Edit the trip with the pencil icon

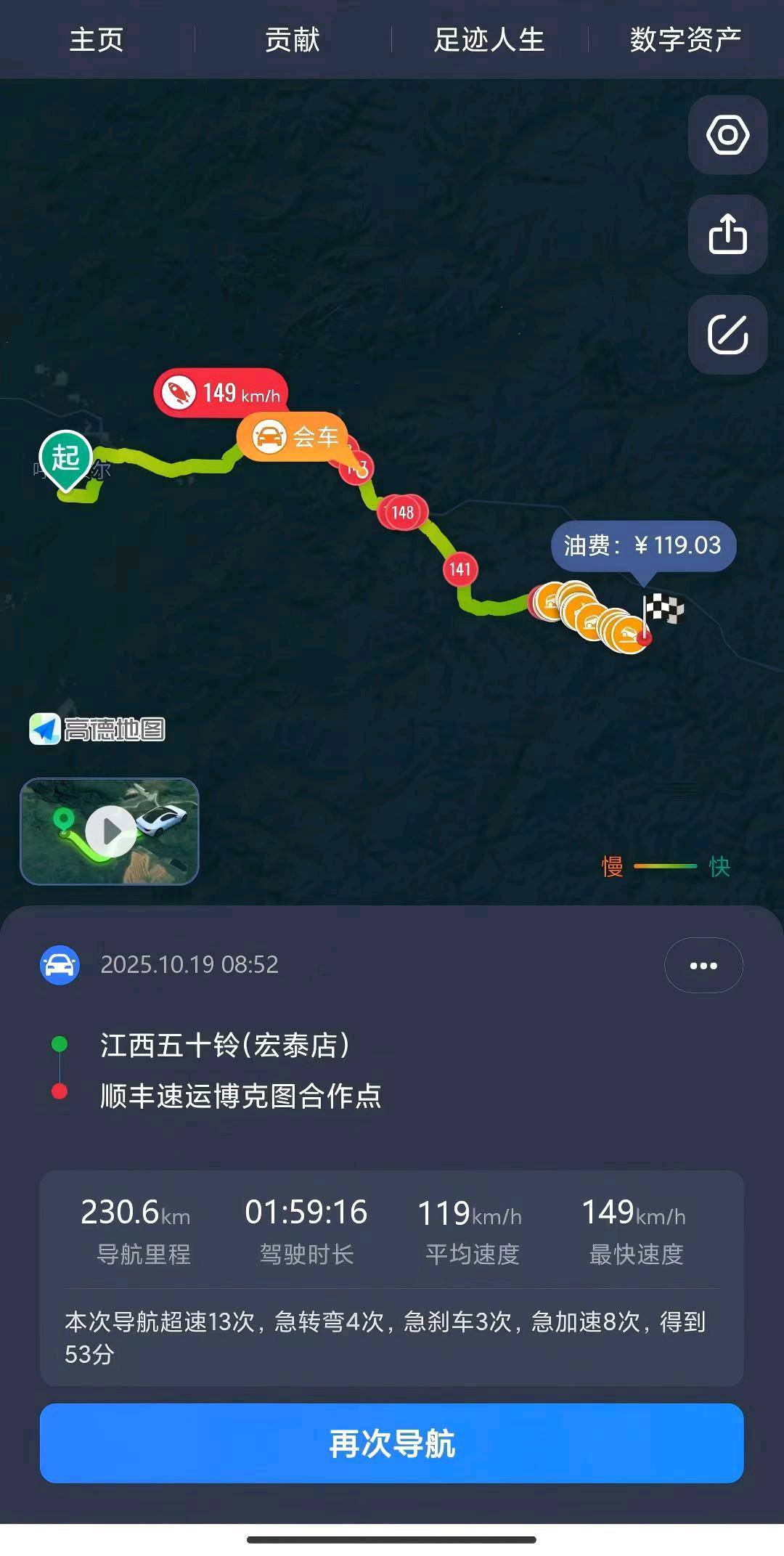(727, 335)
